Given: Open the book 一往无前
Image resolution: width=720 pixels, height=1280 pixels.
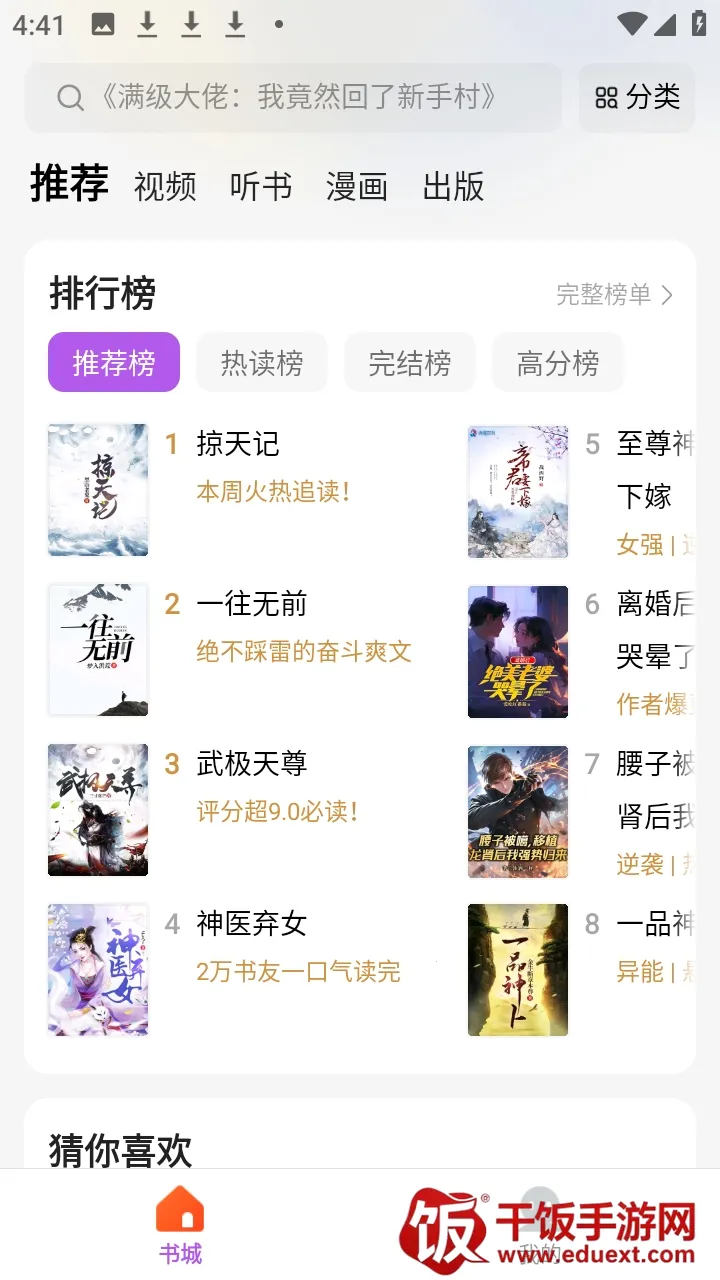Looking at the screenshot, I should click(x=252, y=604).
